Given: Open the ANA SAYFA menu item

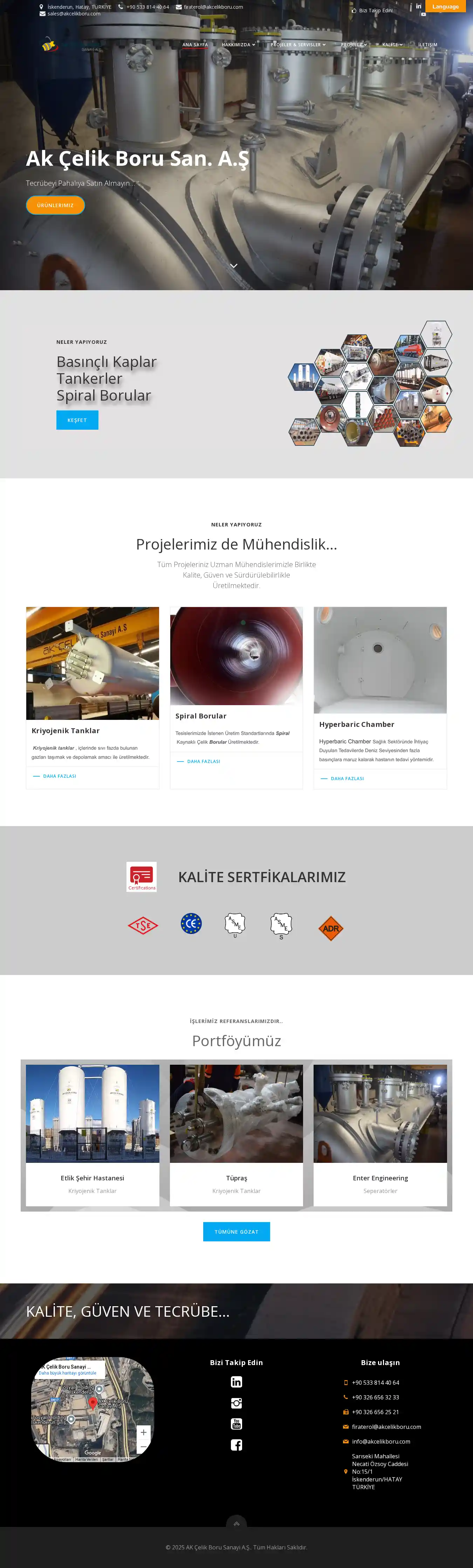Looking at the screenshot, I should click(195, 45).
